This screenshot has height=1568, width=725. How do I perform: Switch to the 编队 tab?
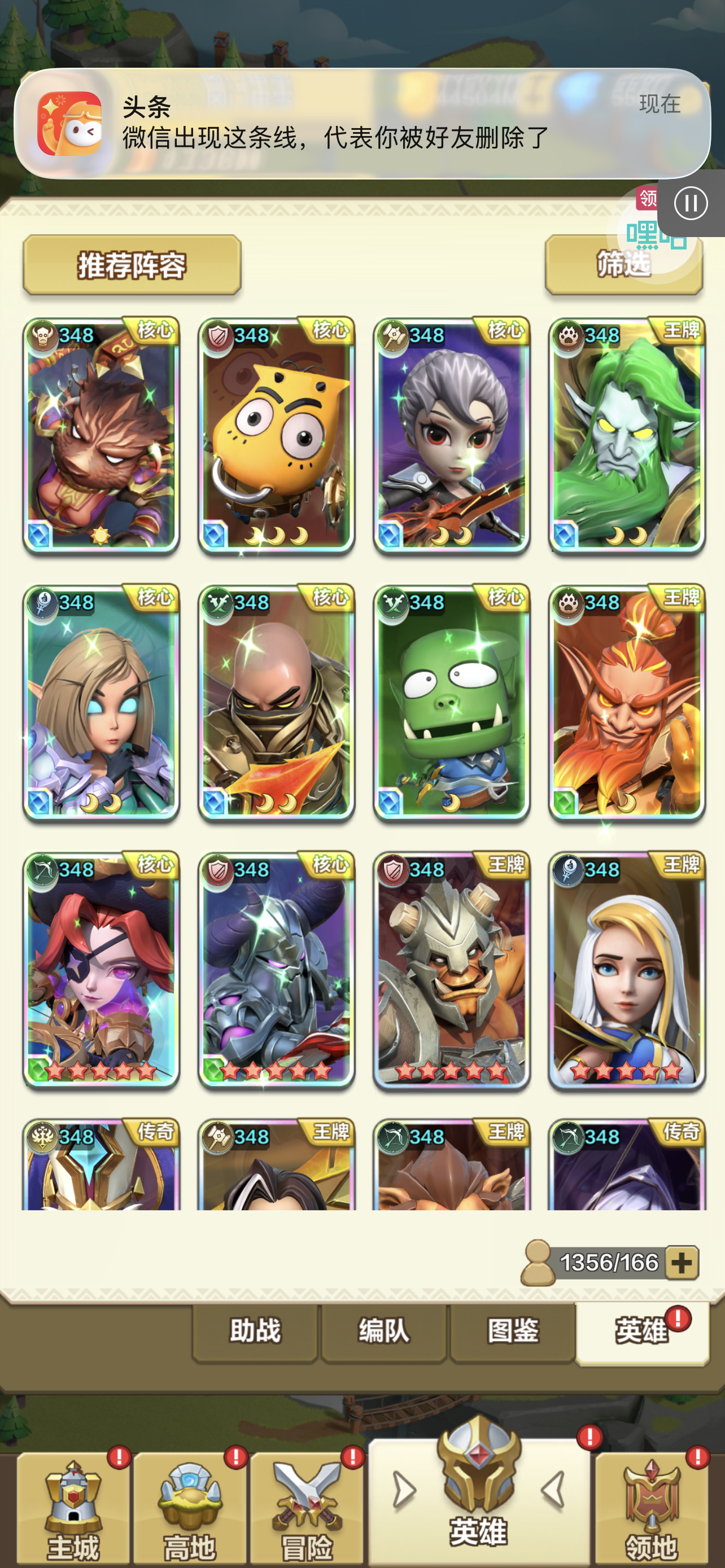pos(383,1331)
